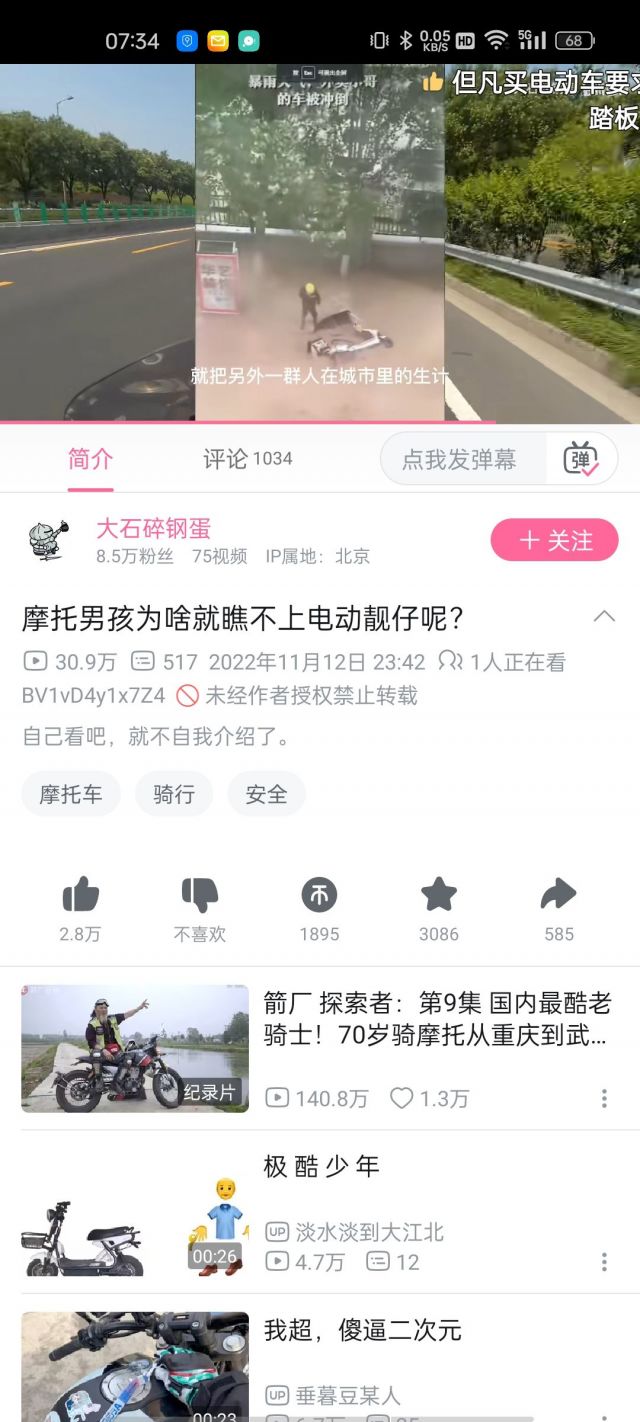640x1422 pixels.
Task: Open more options for 箭厂 探索者 video
Action: (604, 1099)
